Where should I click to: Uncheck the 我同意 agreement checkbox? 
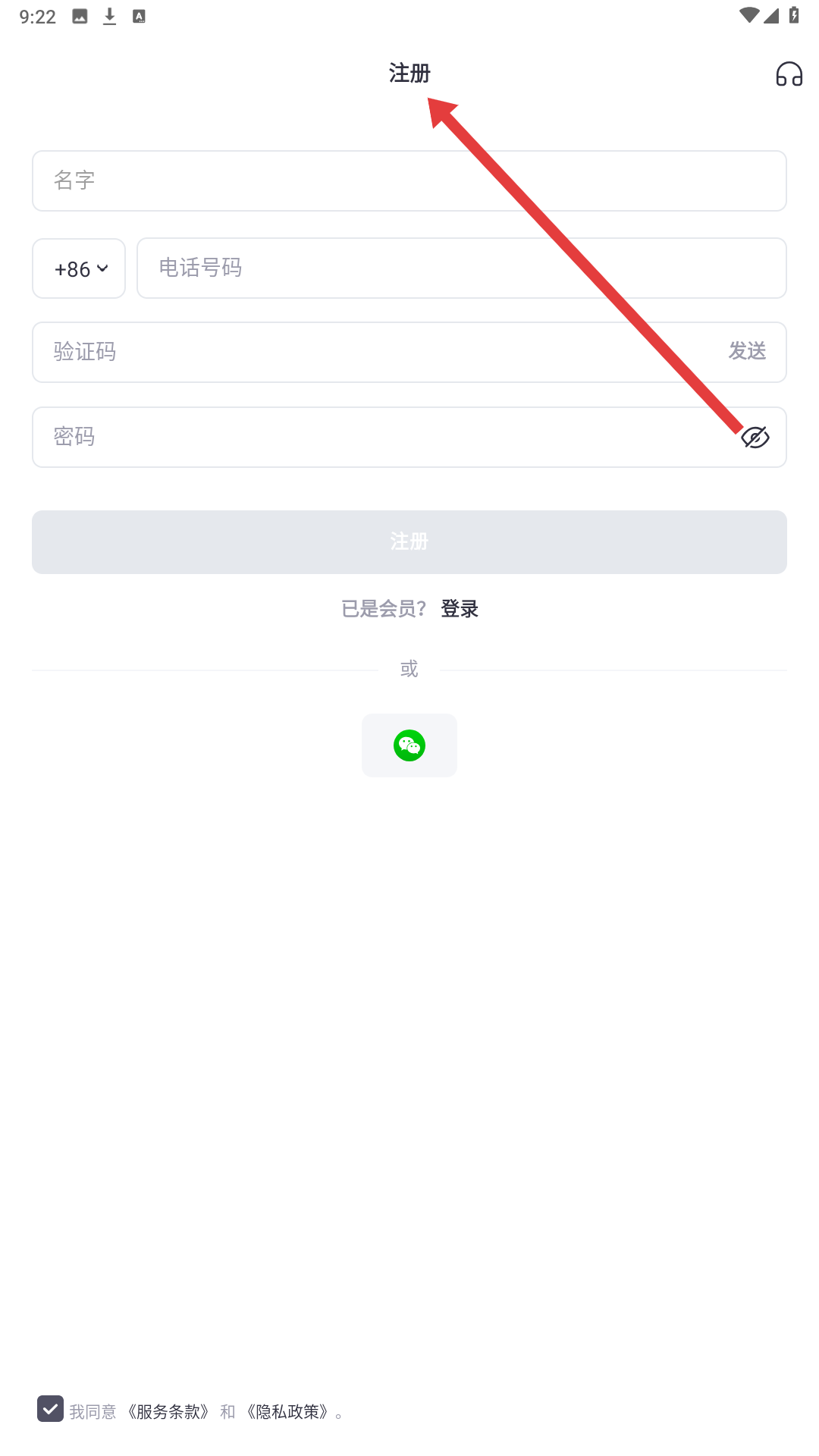click(50, 1409)
